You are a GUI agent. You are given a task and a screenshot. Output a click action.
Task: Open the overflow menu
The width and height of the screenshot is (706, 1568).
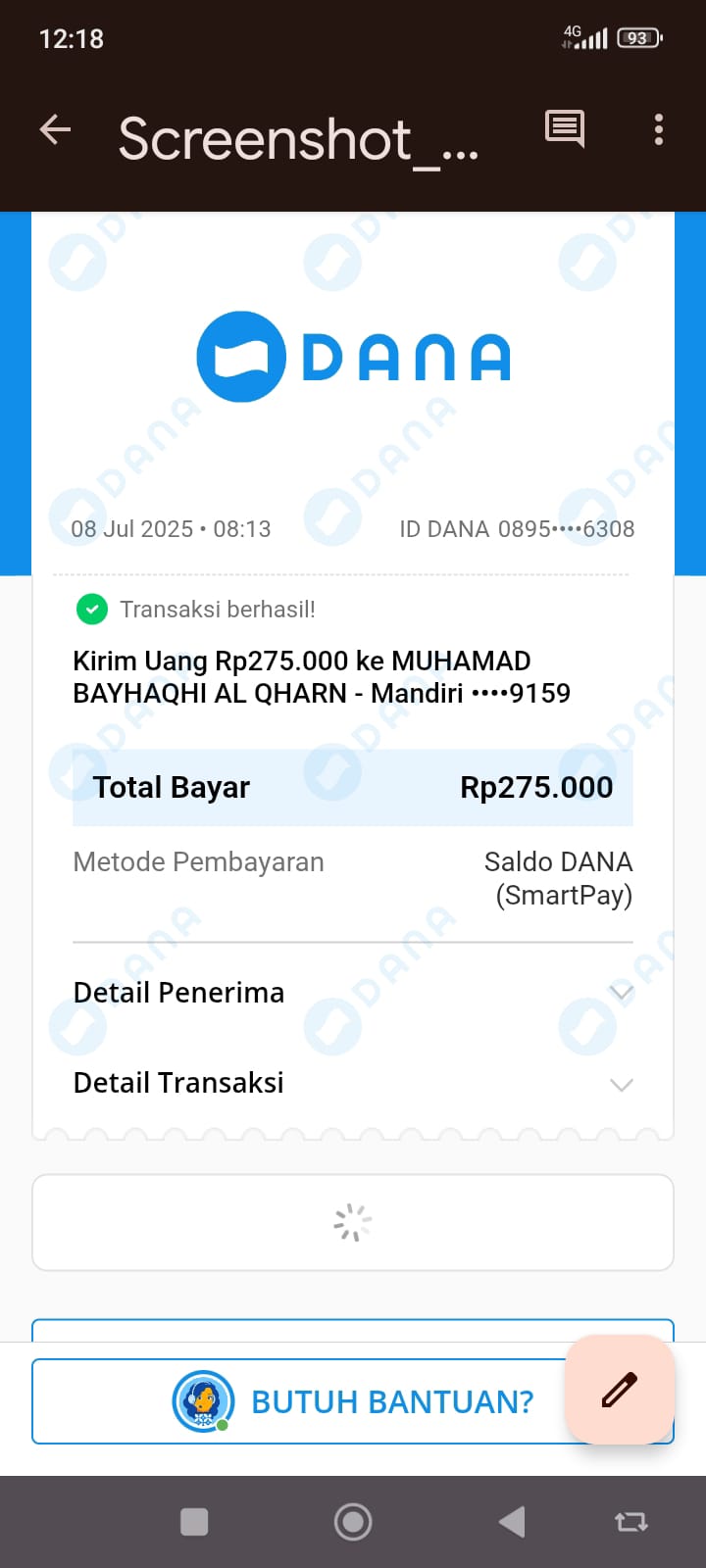click(658, 129)
